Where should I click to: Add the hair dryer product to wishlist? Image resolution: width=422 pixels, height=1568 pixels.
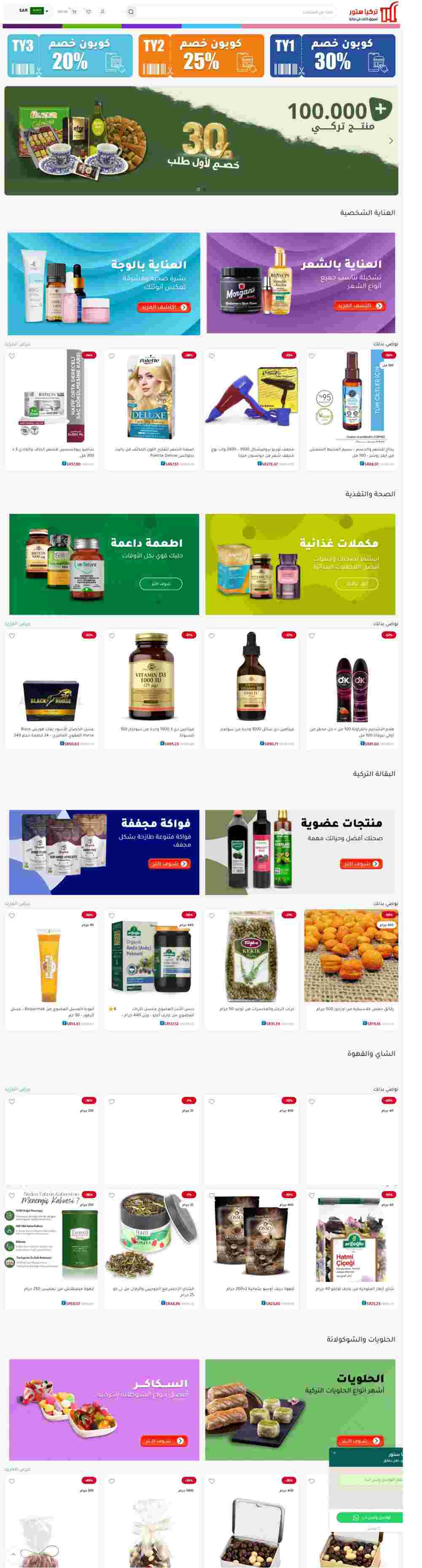(212, 356)
